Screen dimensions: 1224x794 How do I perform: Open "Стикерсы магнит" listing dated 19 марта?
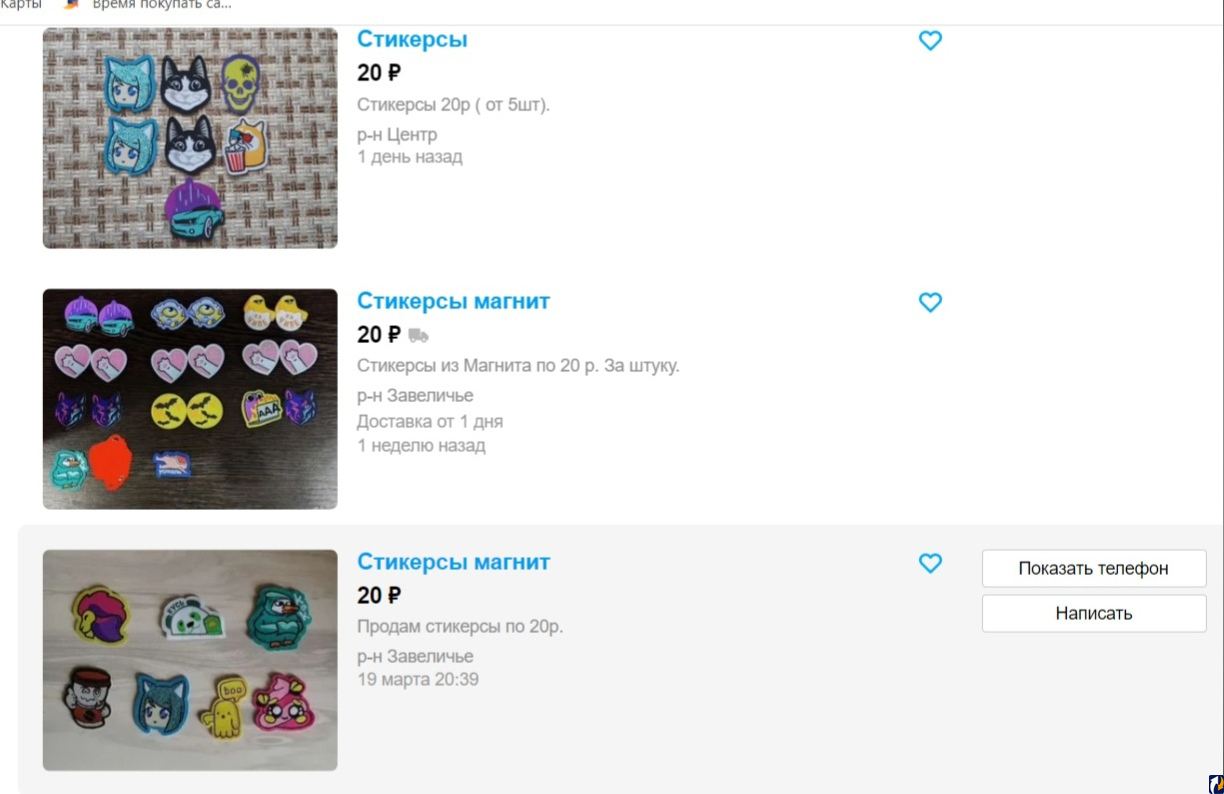(x=453, y=562)
